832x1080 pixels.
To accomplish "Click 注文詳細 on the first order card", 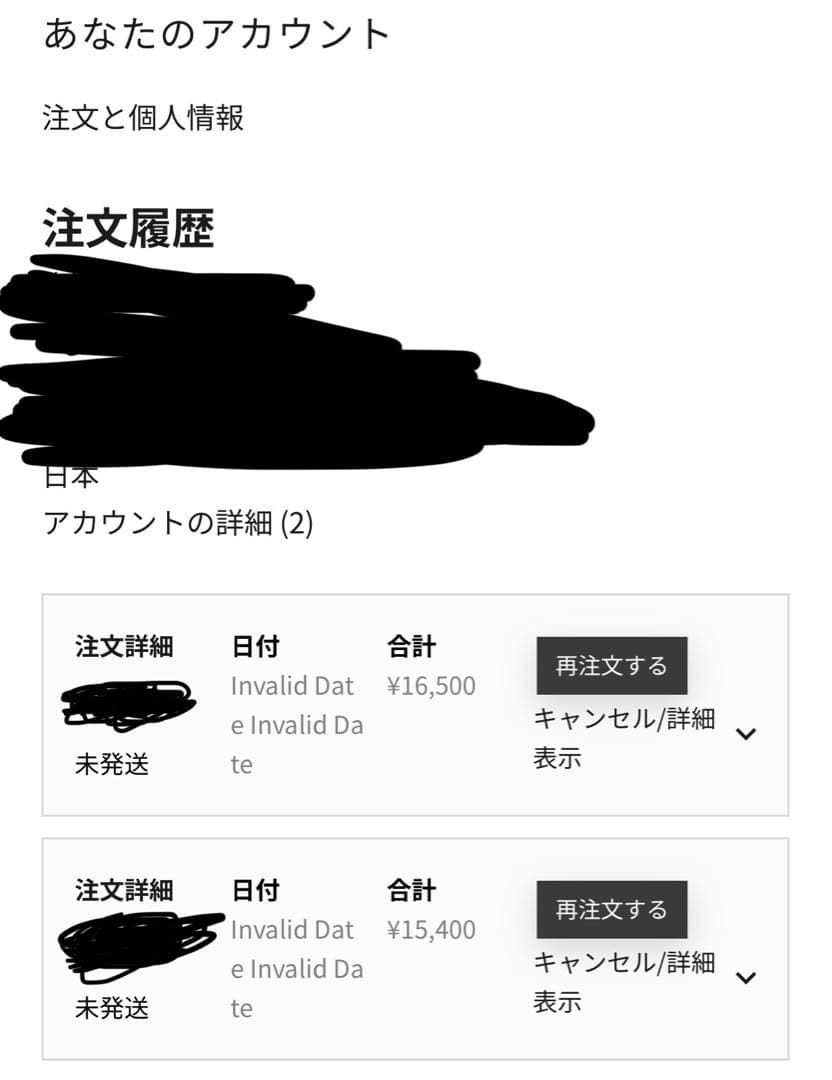I will (123, 646).
